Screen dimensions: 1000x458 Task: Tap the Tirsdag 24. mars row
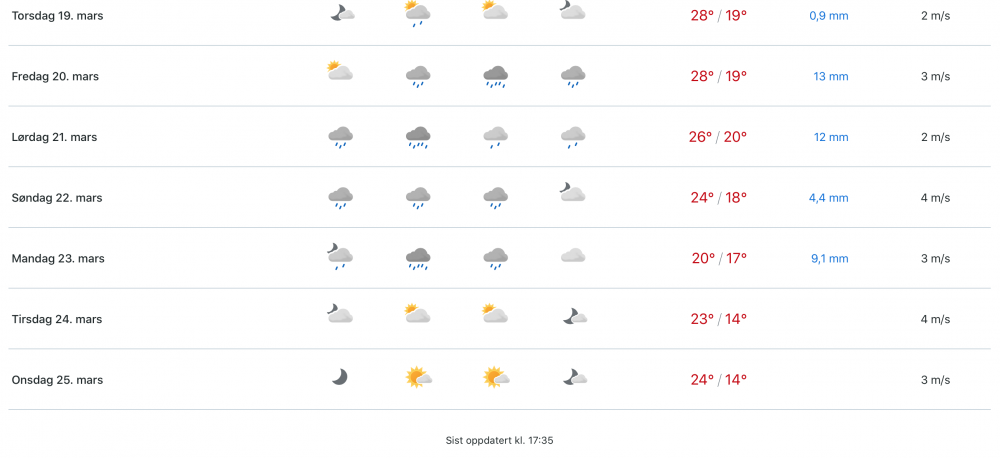click(57, 320)
